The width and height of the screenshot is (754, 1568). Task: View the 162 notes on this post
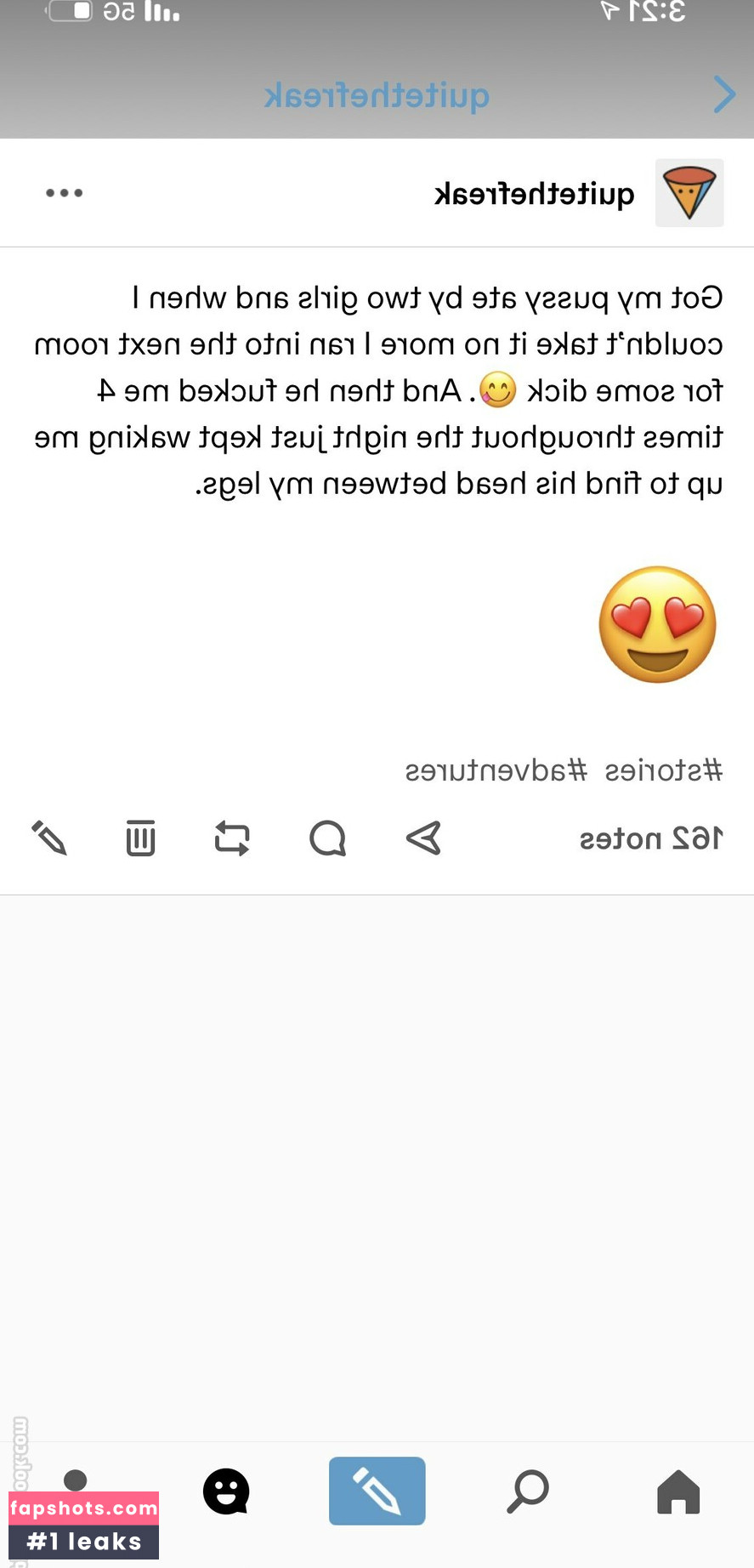tap(651, 838)
